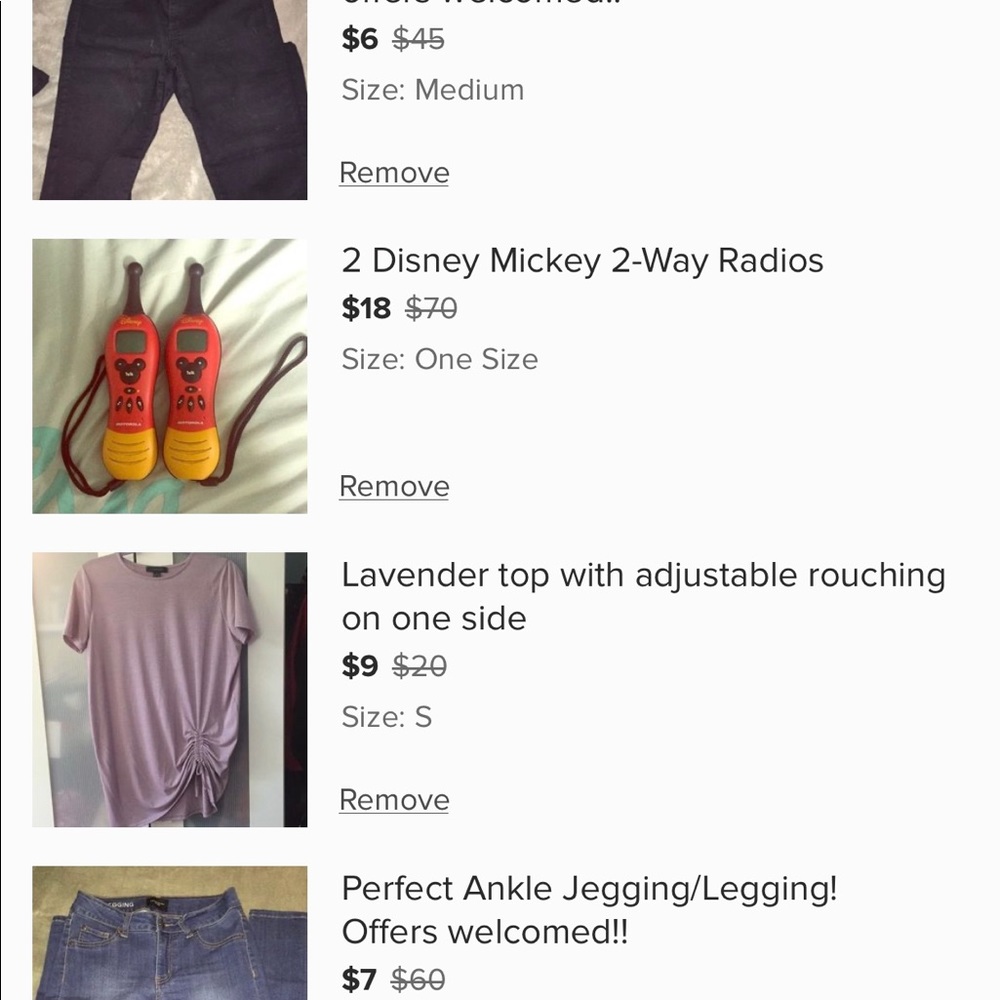Open the Disney Mickey 2-Way Radios photo
The image size is (1000, 1000).
click(170, 376)
